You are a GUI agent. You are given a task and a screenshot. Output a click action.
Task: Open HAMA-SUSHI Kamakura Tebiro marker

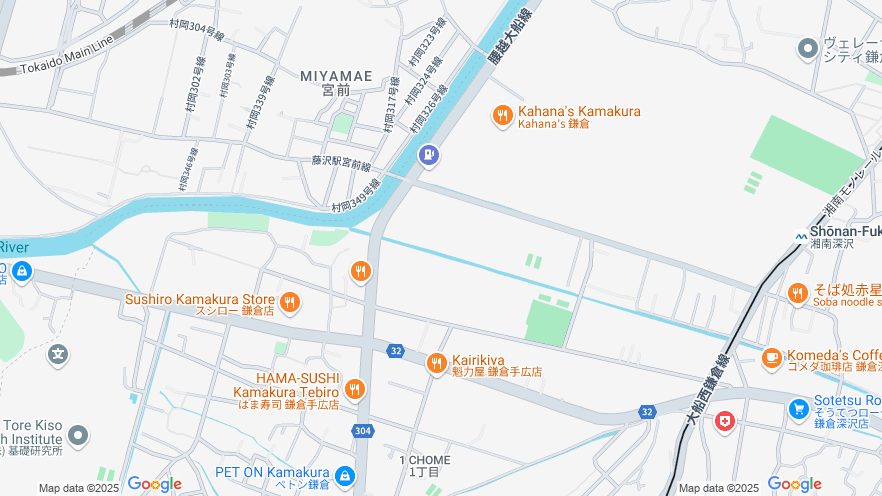(353, 389)
